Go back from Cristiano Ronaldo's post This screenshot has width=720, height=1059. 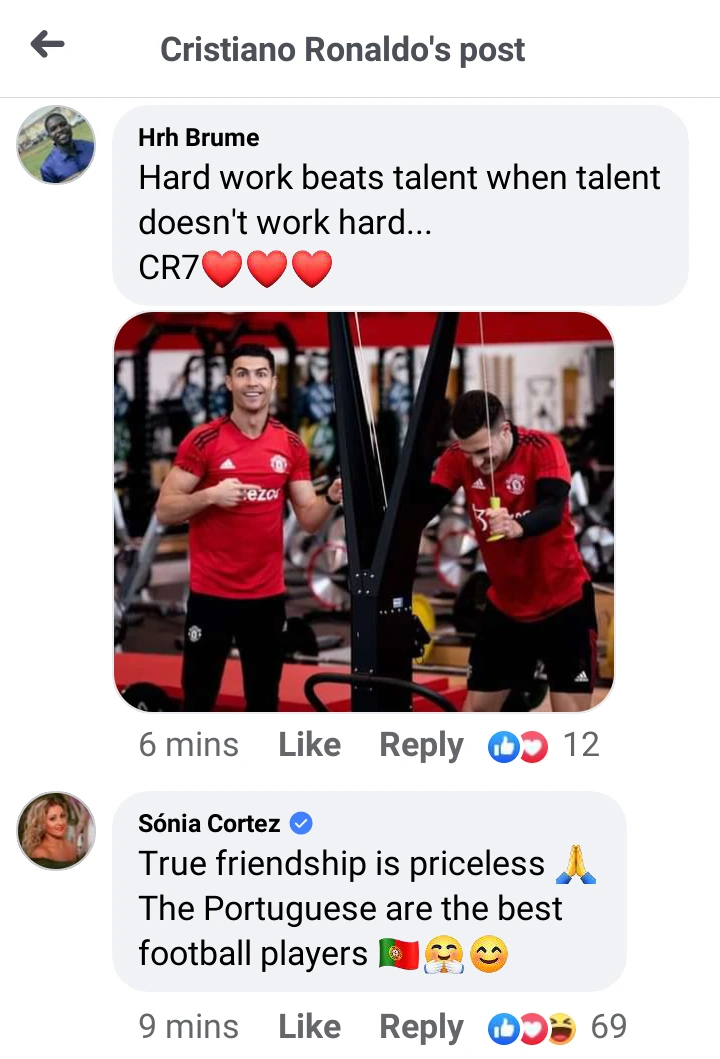pos(47,45)
